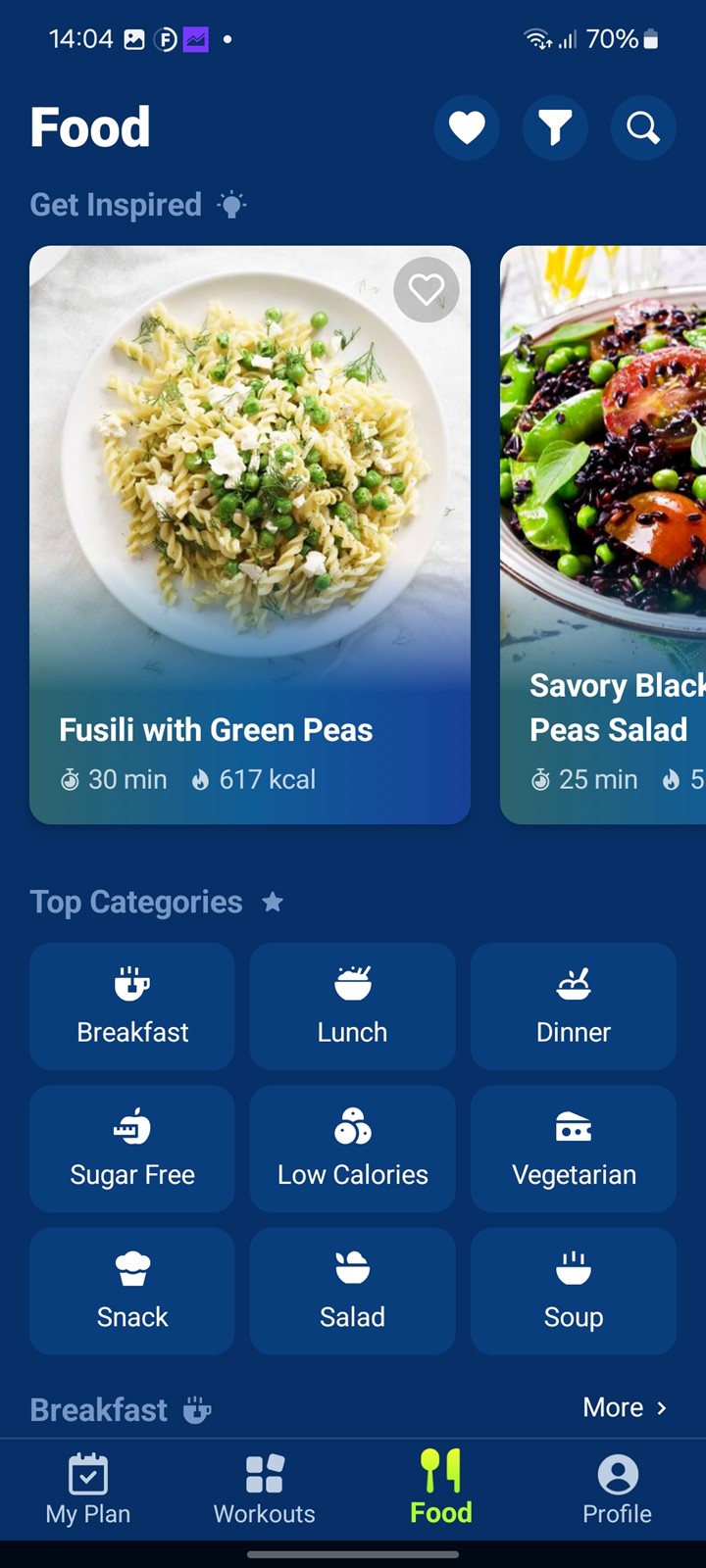
Task: Switch to the Workouts tab
Action: 265,1489
